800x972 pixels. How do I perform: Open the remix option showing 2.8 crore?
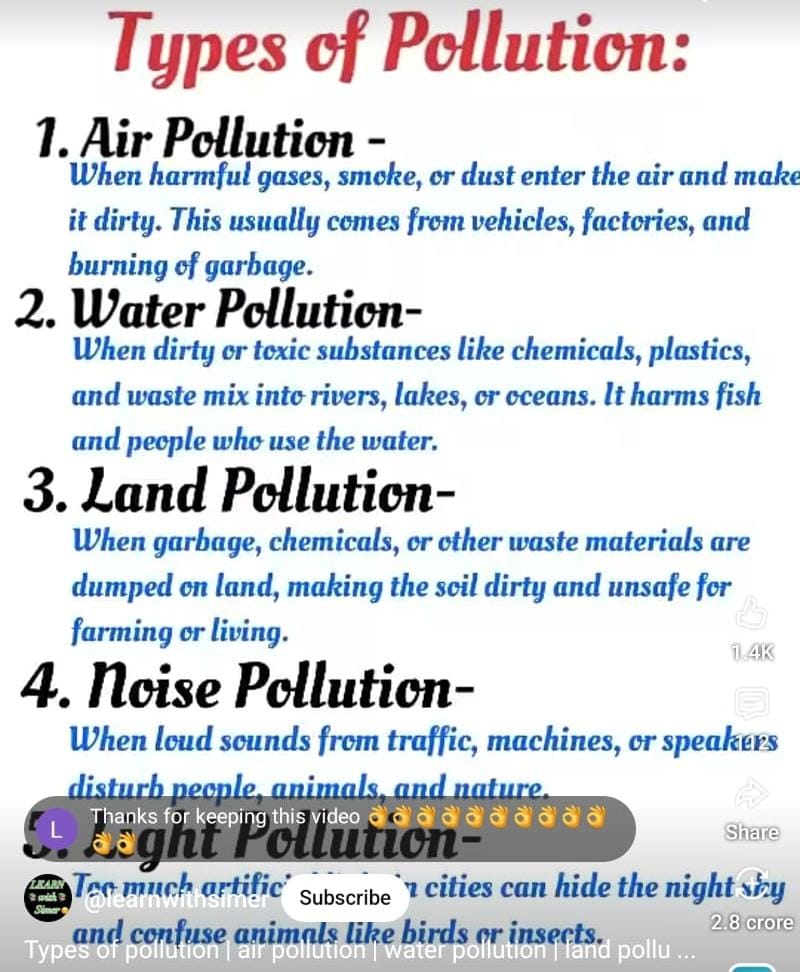click(x=752, y=883)
